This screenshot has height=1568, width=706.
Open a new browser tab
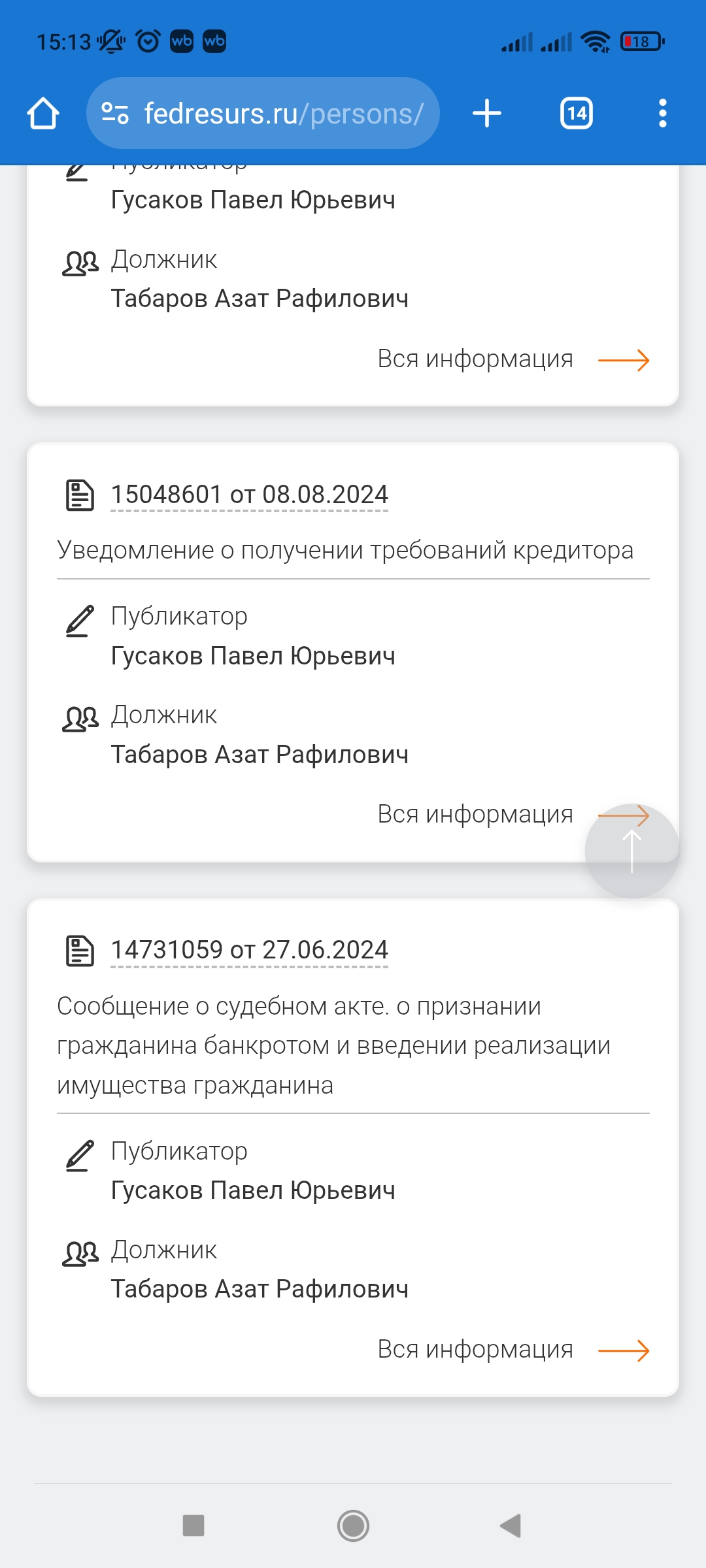tap(487, 114)
